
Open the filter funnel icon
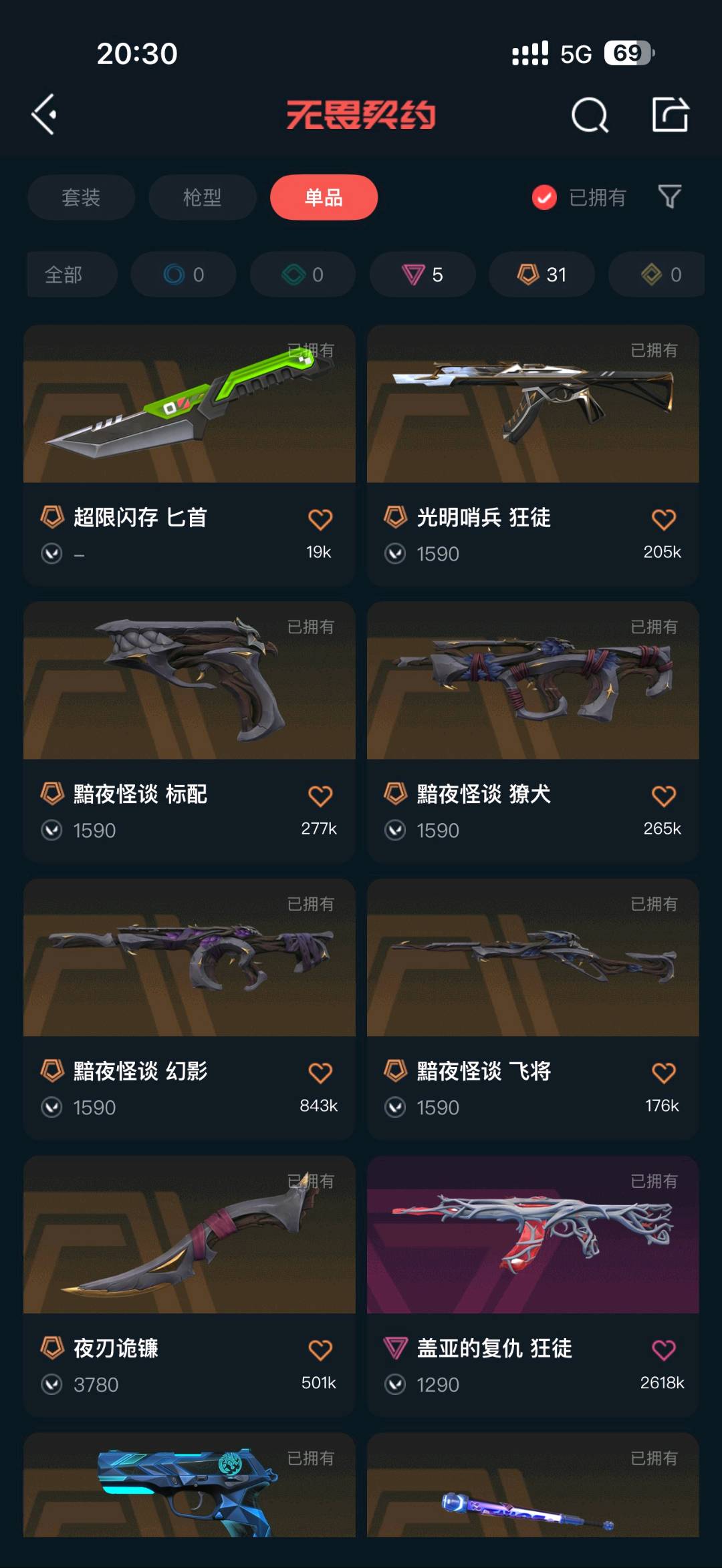[x=669, y=196]
